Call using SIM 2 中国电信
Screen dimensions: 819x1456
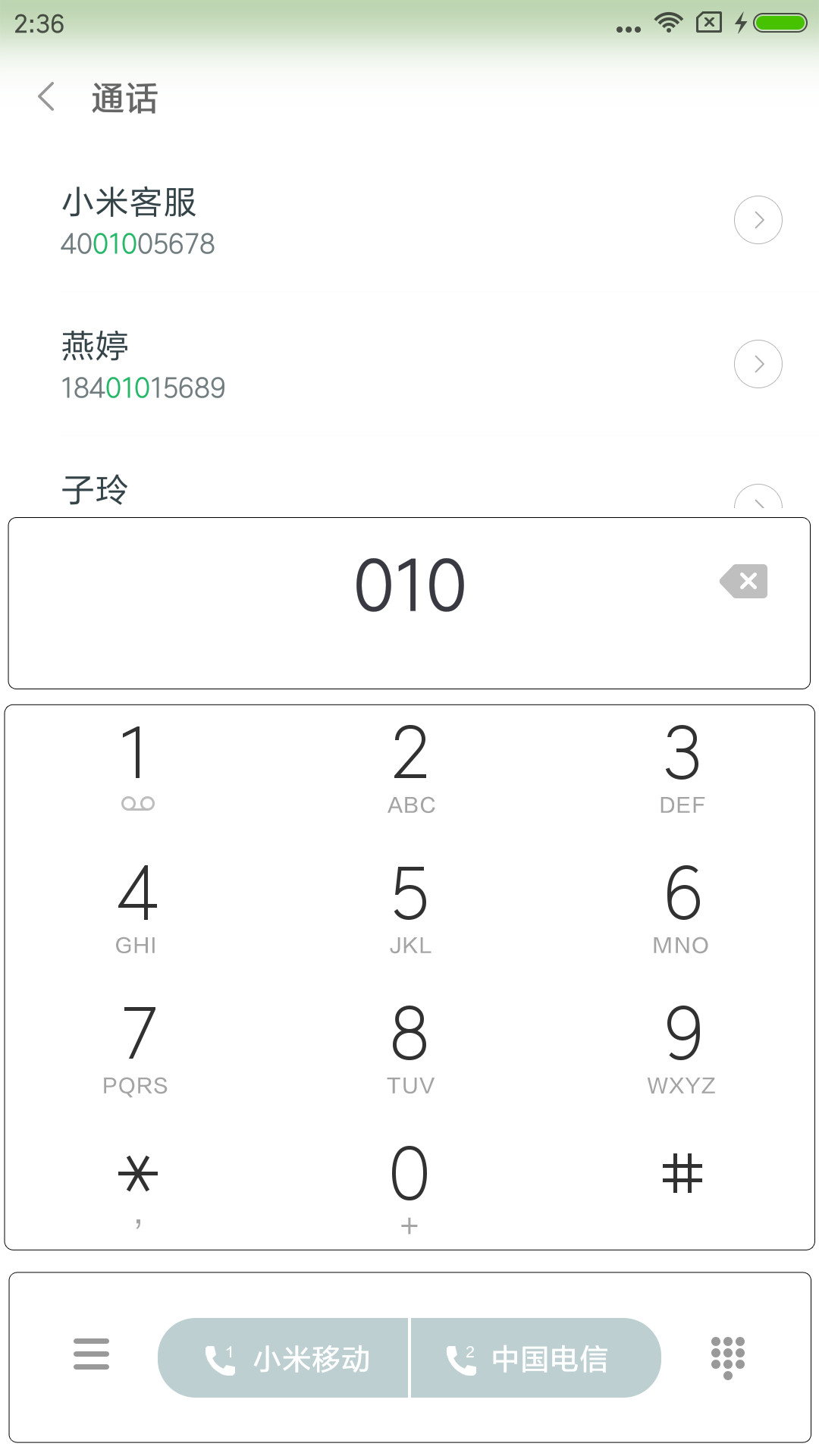pos(535,1357)
